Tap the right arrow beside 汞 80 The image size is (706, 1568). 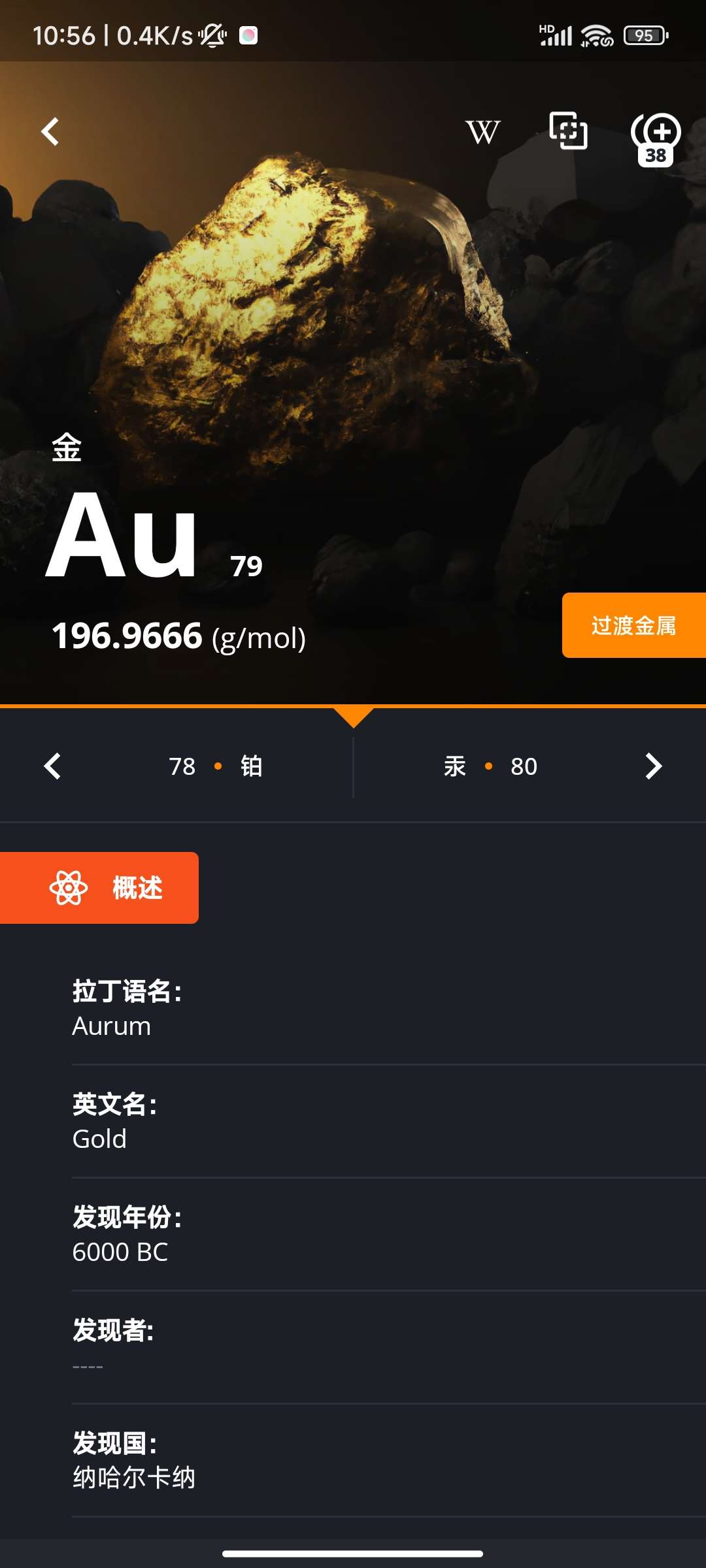pos(653,766)
